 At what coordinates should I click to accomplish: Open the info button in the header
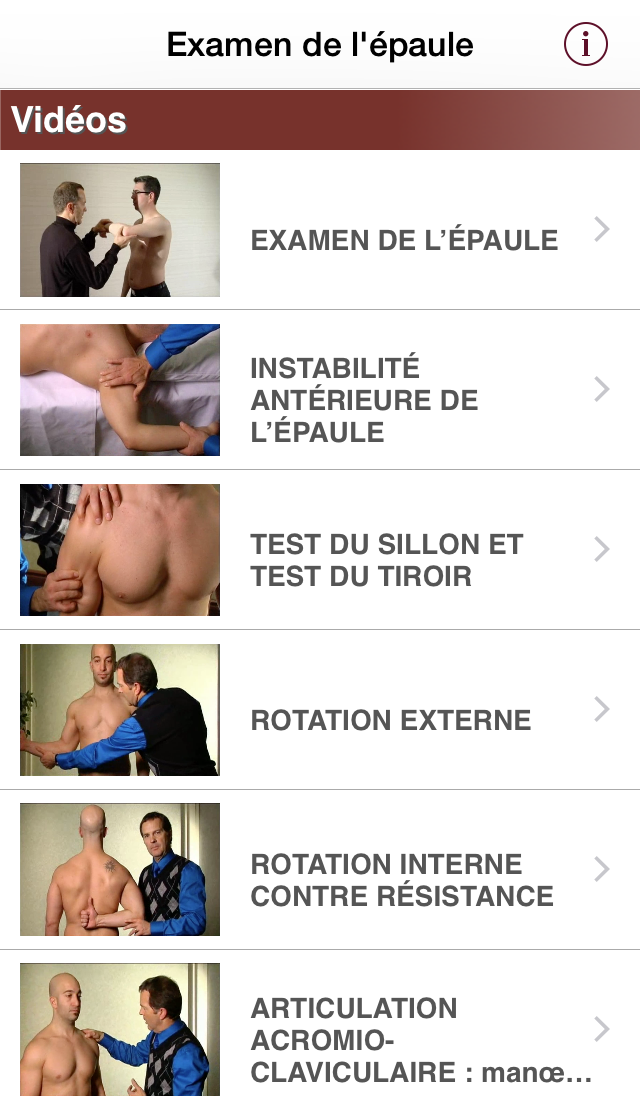point(586,45)
